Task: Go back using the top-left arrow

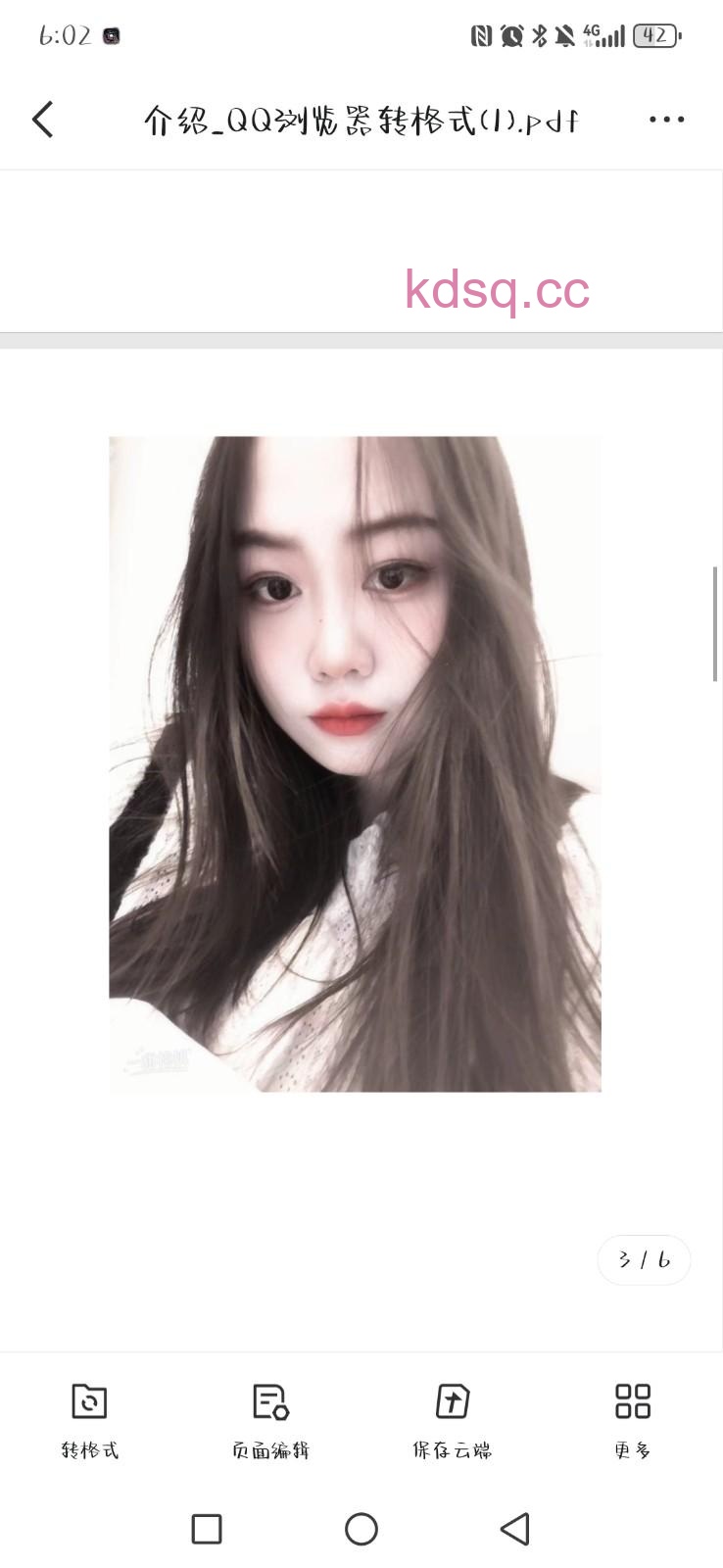Action: click(43, 120)
